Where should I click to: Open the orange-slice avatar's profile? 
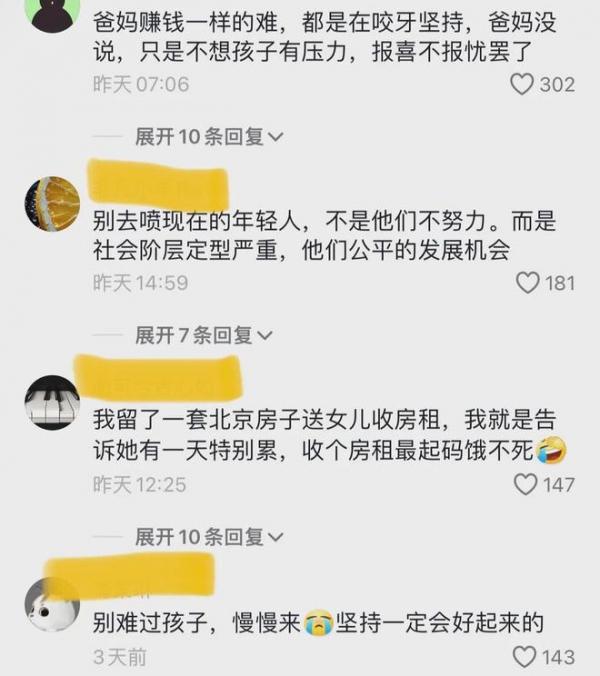tap(52, 204)
